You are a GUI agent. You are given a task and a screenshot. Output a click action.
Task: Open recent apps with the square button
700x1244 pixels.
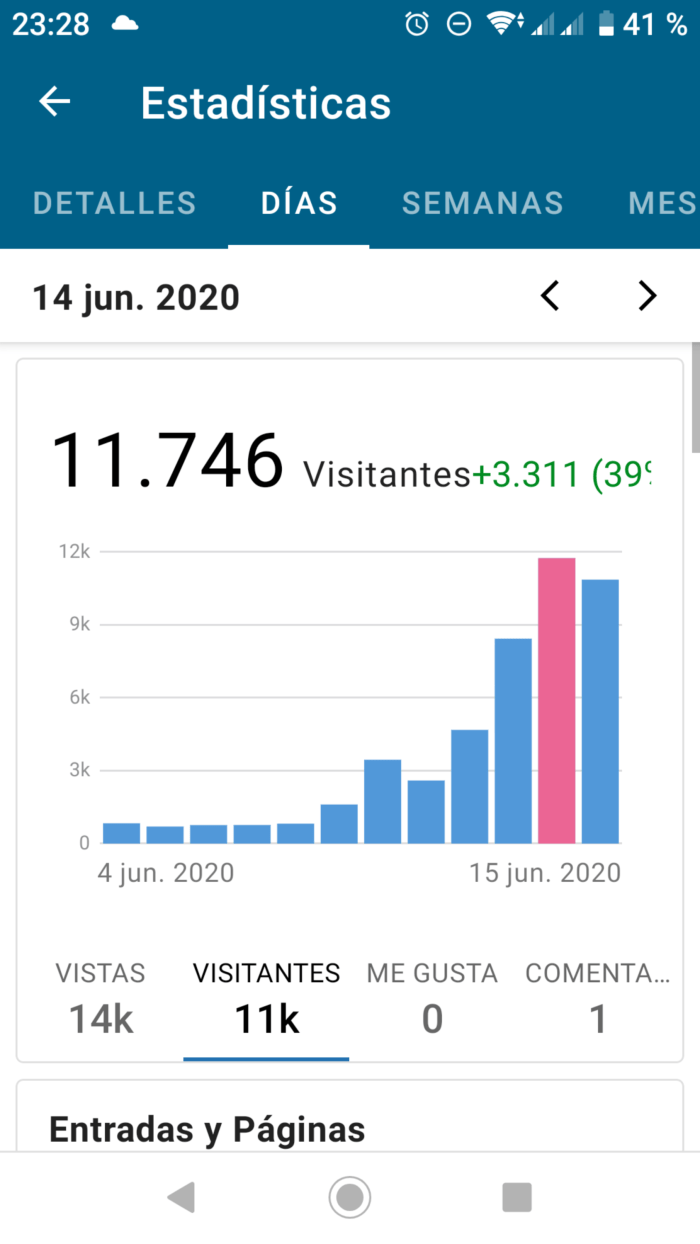pos(517,1197)
